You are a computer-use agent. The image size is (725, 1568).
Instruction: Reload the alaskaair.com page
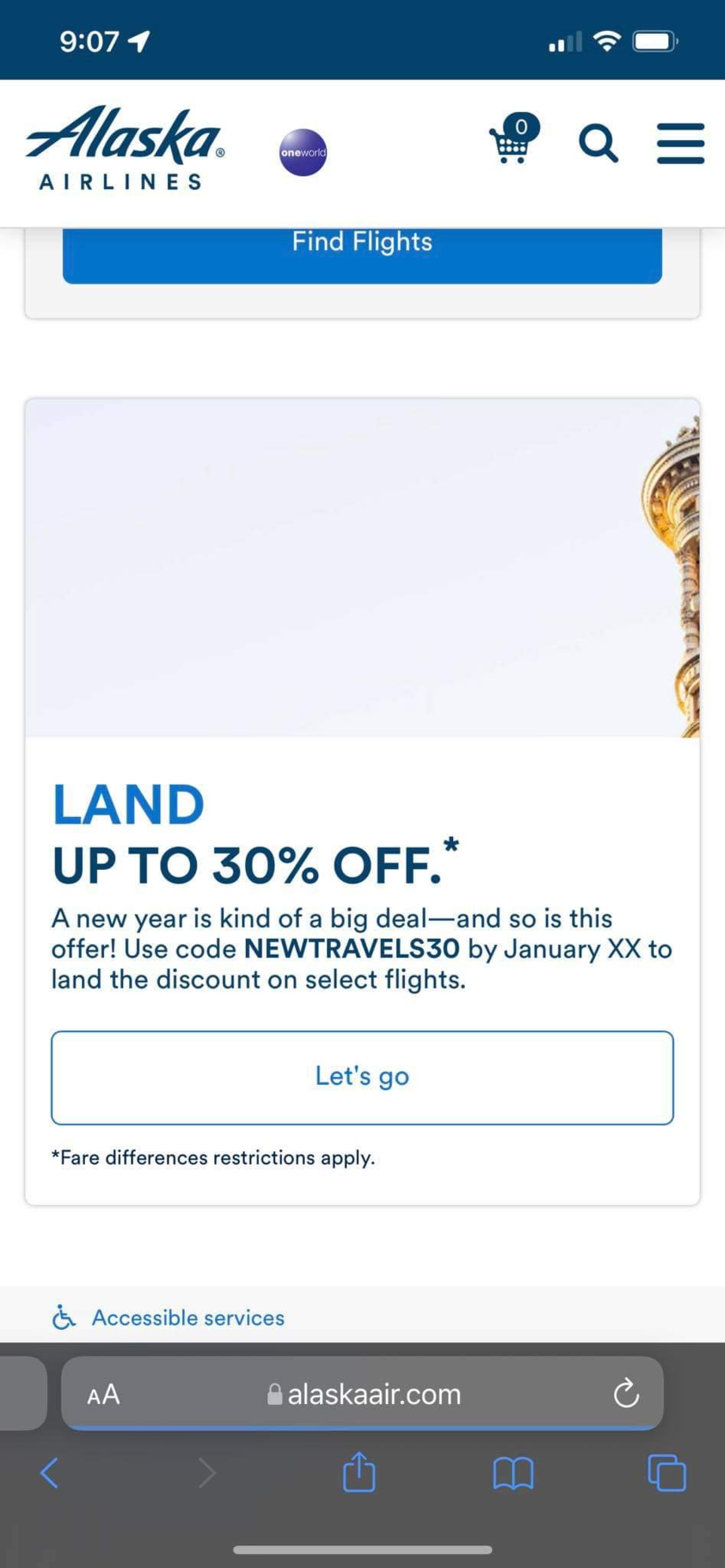coord(626,1394)
